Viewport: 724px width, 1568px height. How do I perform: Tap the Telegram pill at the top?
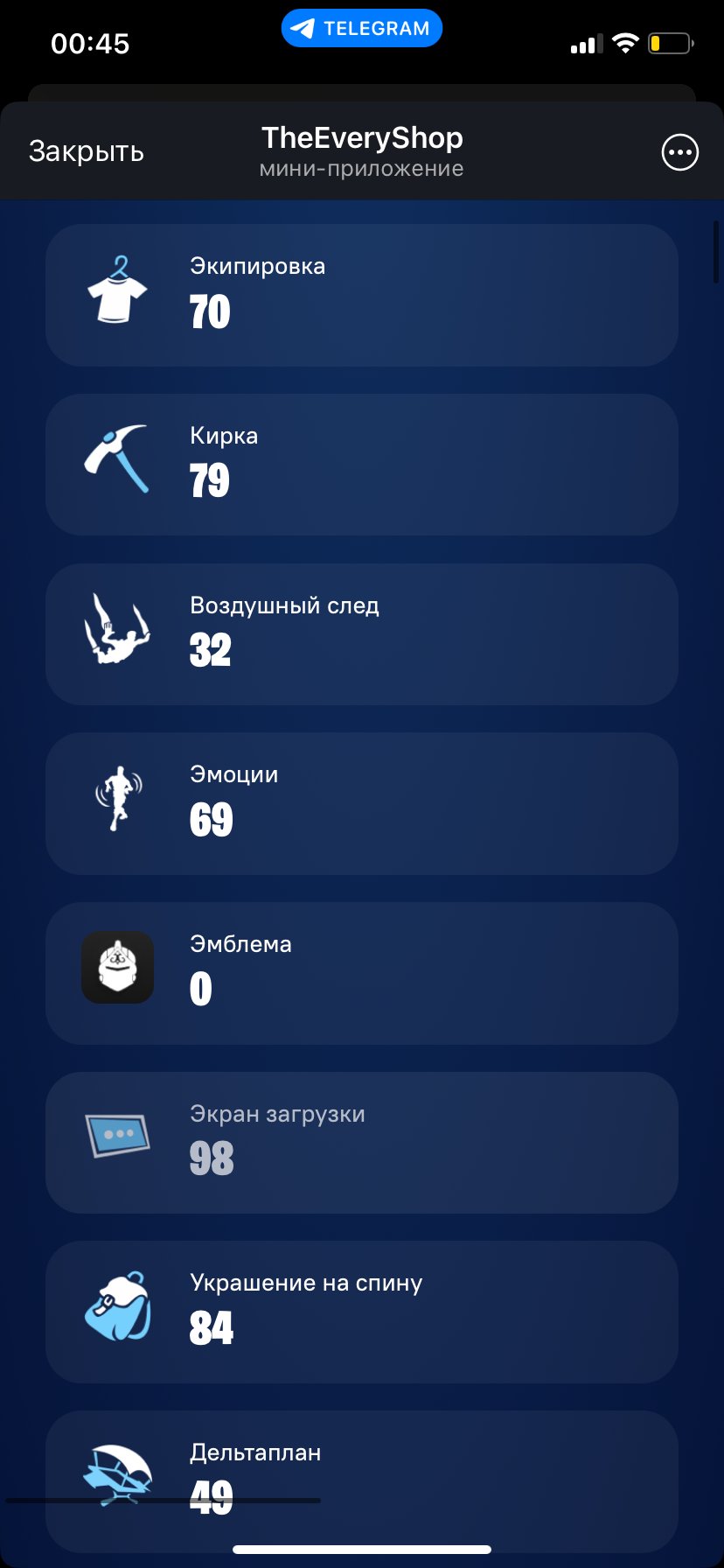tap(361, 27)
